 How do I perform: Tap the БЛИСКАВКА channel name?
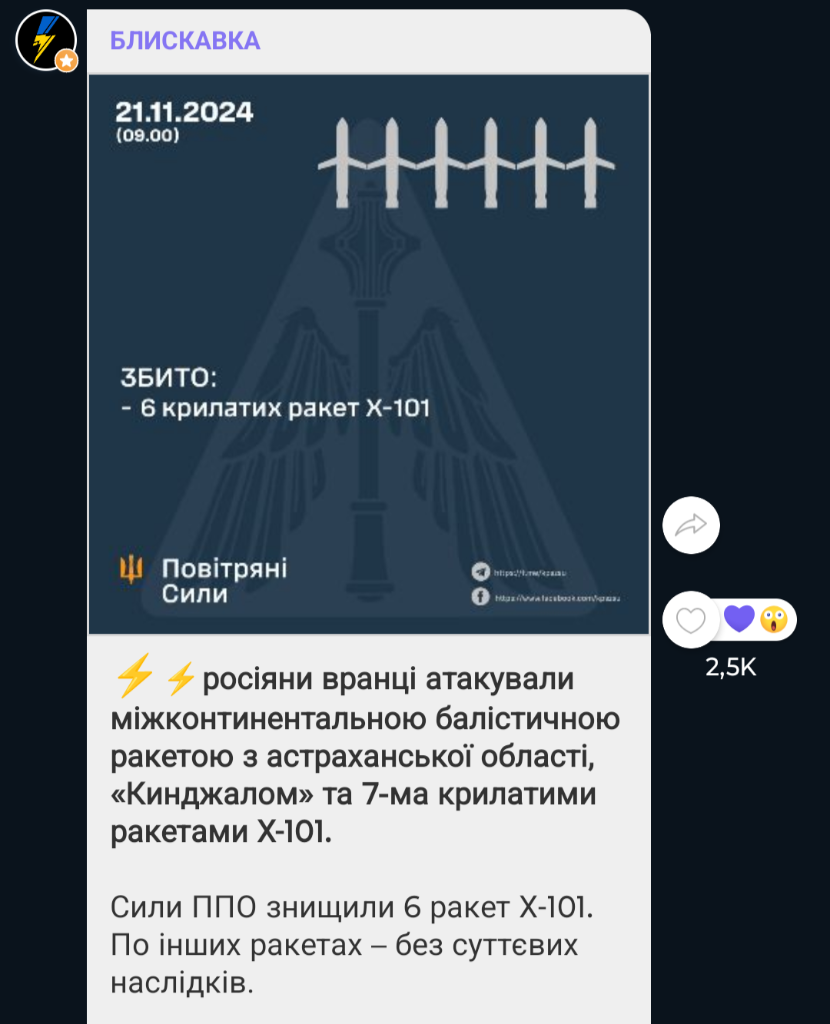click(185, 40)
